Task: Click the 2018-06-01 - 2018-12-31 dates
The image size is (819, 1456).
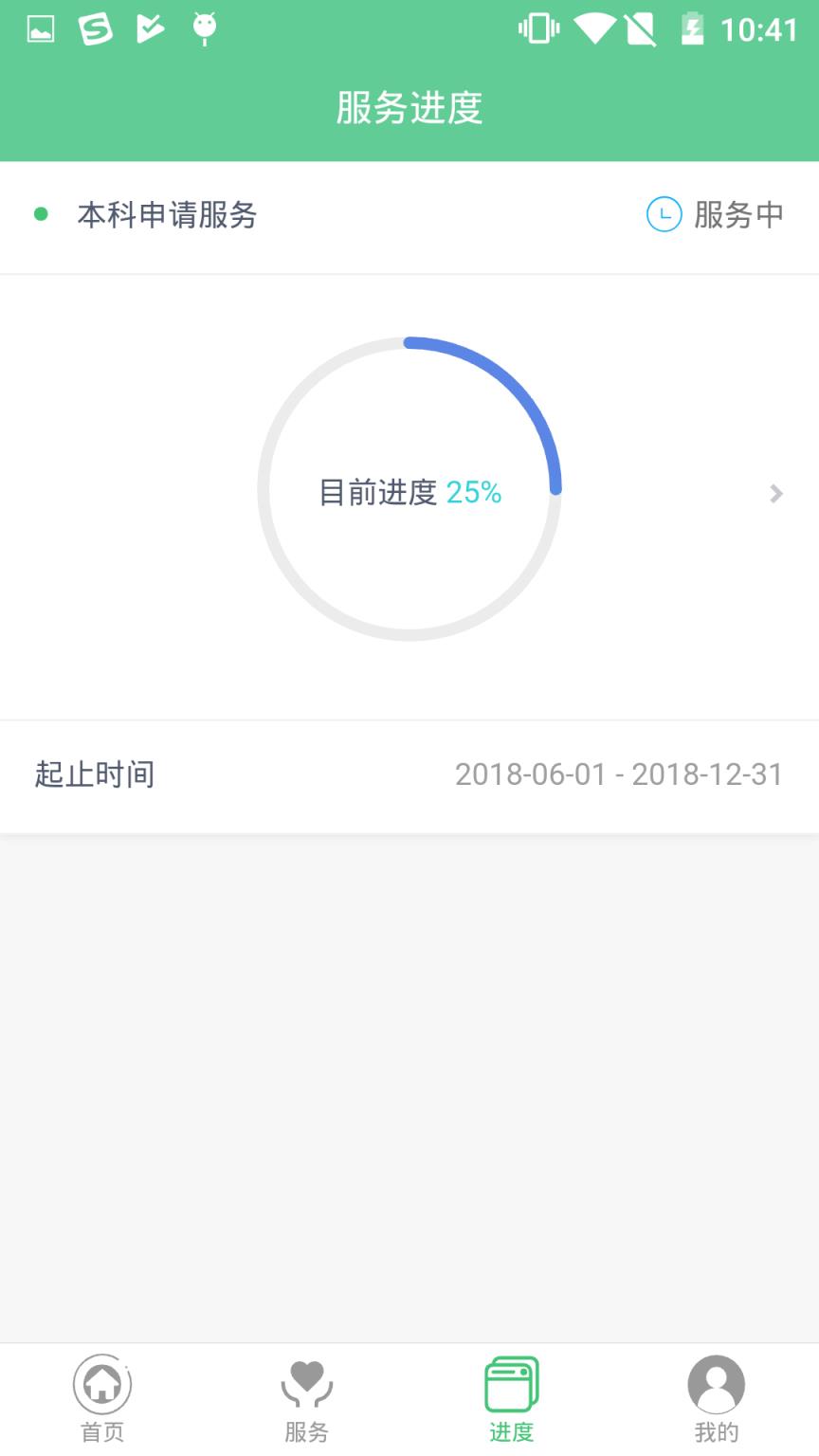Action: coord(619,774)
